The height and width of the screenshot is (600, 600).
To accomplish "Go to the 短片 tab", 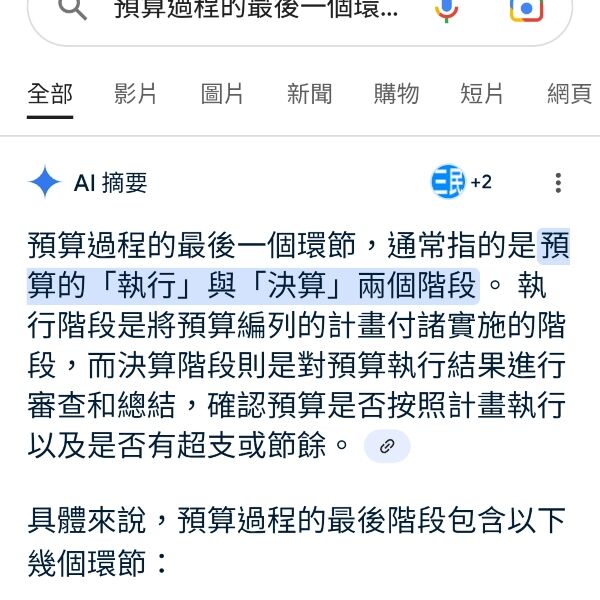I will 482,94.
